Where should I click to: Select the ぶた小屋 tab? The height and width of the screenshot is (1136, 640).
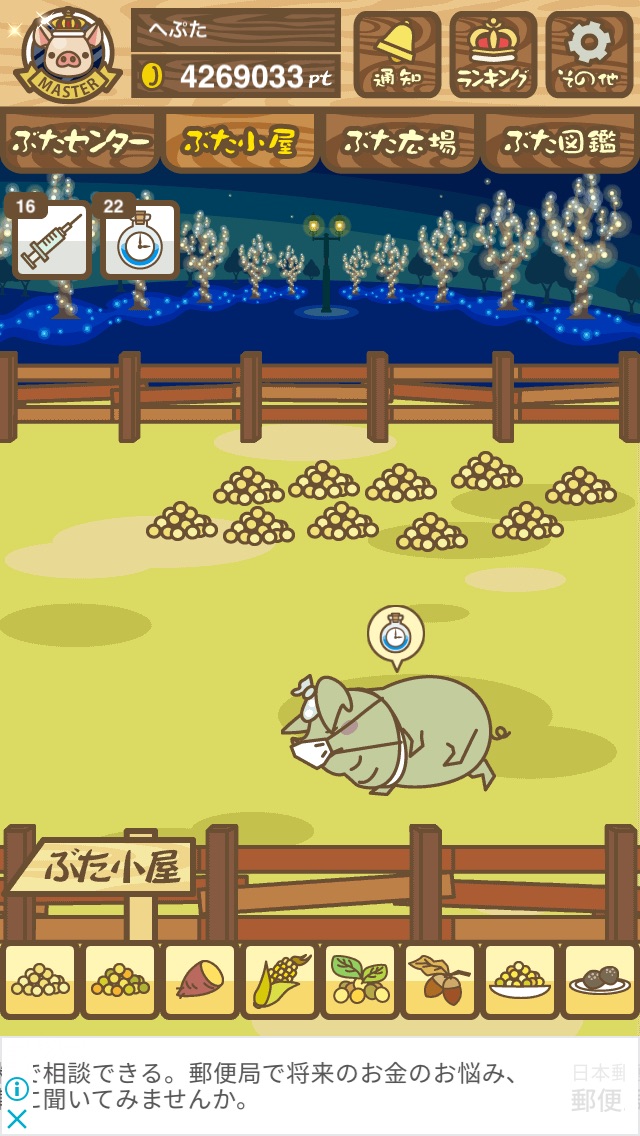(240, 142)
